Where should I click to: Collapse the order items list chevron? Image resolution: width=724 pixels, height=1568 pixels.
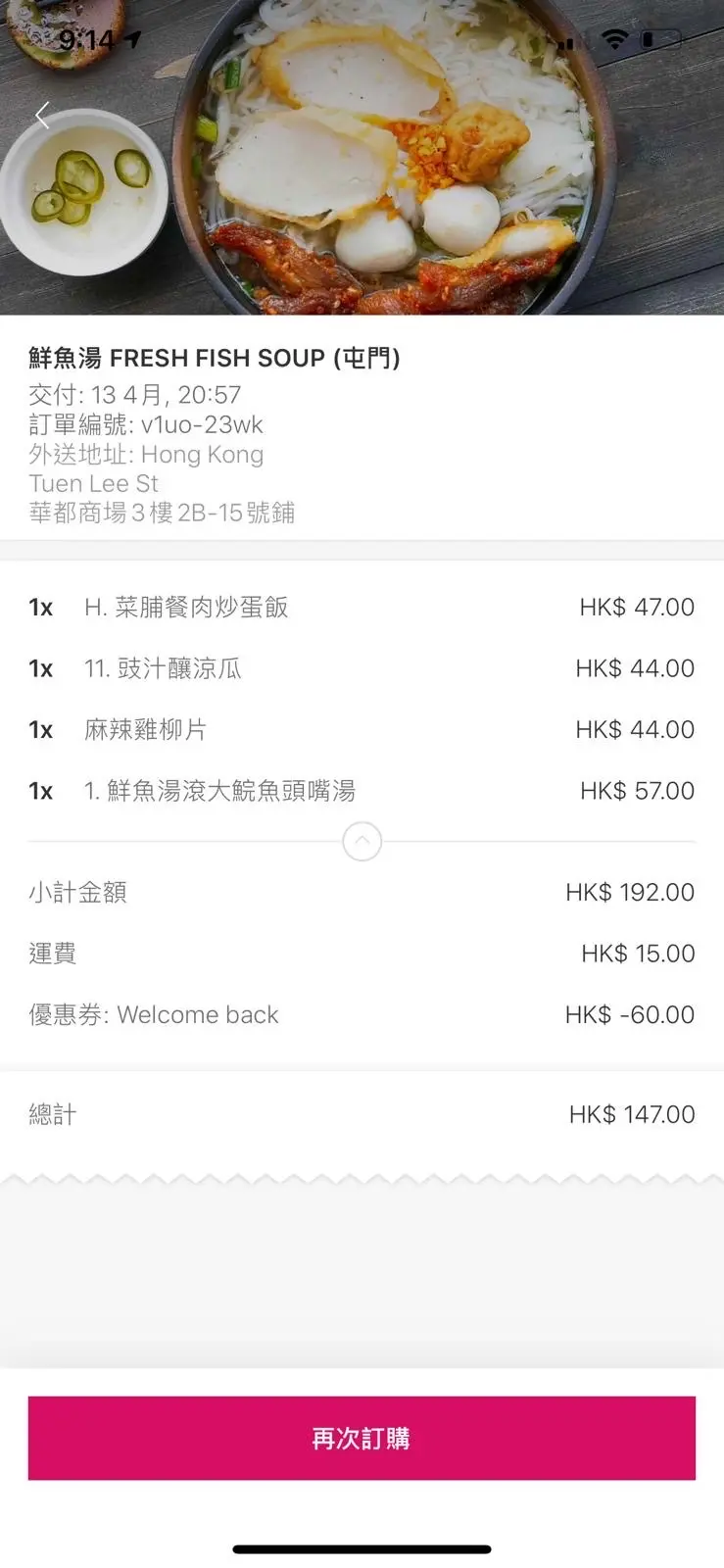[362, 841]
